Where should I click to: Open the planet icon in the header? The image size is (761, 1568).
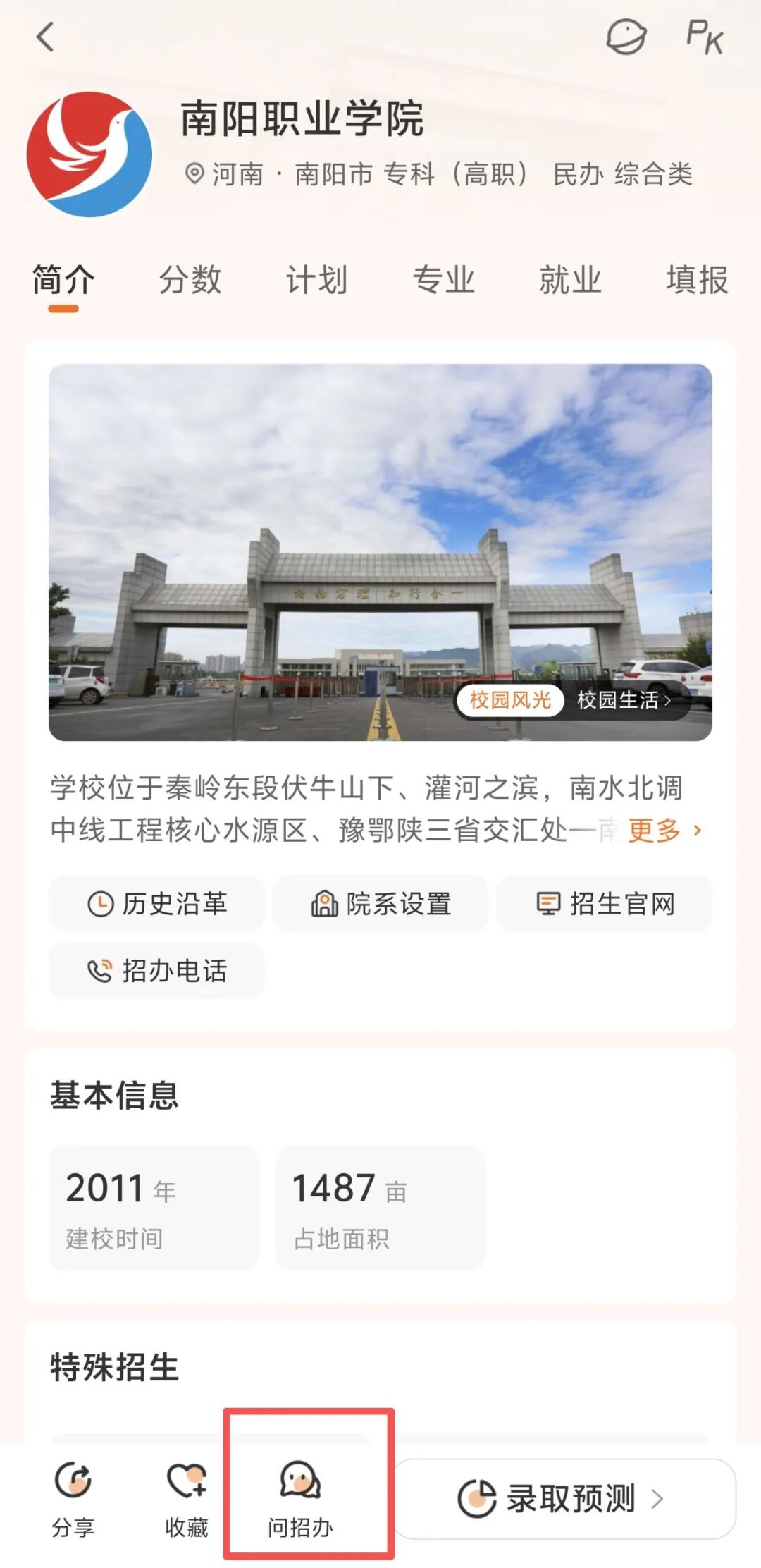pyautogui.click(x=626, y=37)
